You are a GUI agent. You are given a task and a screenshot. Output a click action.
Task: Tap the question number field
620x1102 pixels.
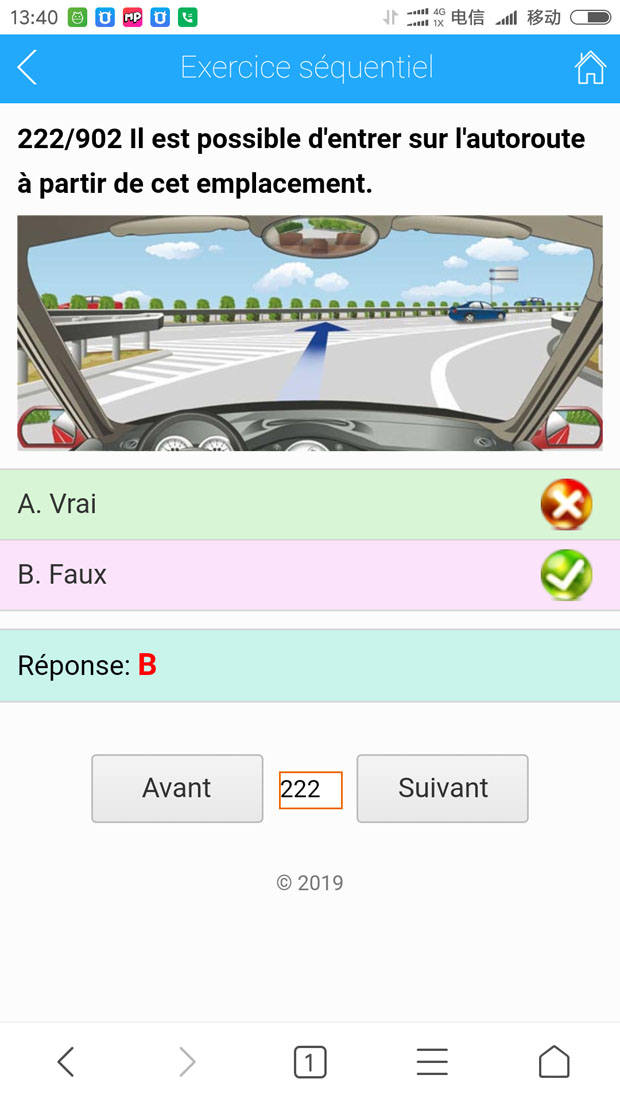(x=310, y=789)
